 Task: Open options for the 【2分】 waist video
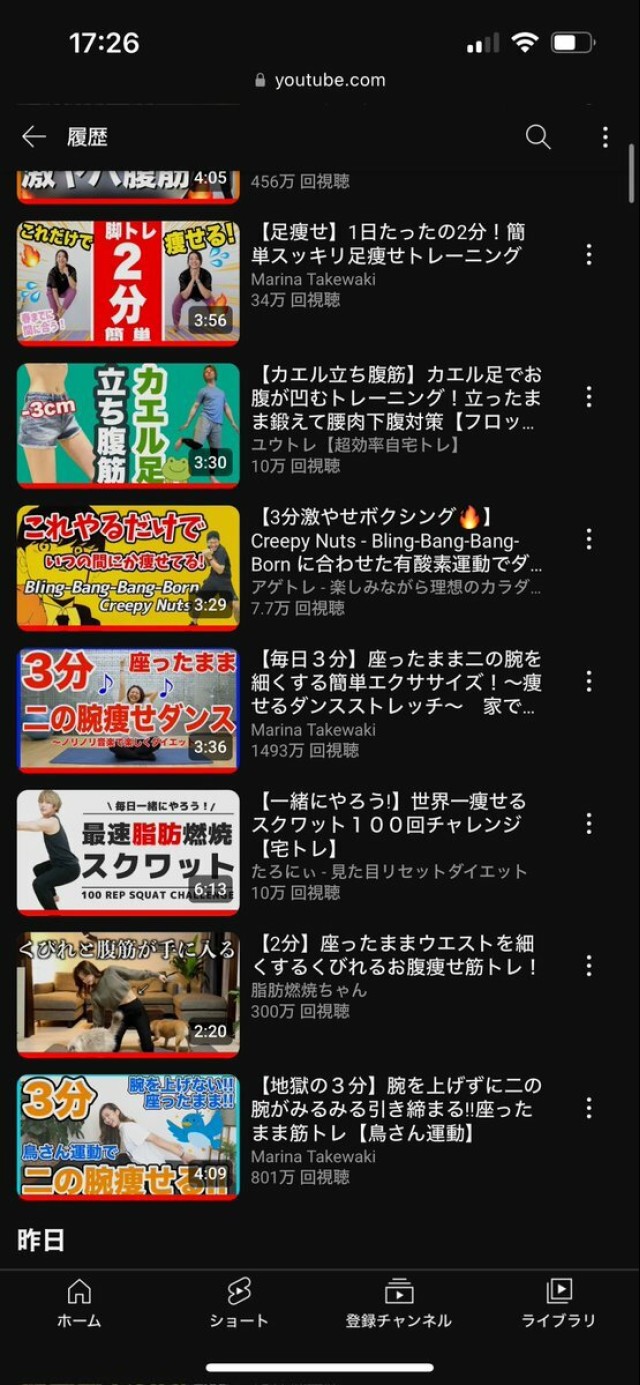589,965
